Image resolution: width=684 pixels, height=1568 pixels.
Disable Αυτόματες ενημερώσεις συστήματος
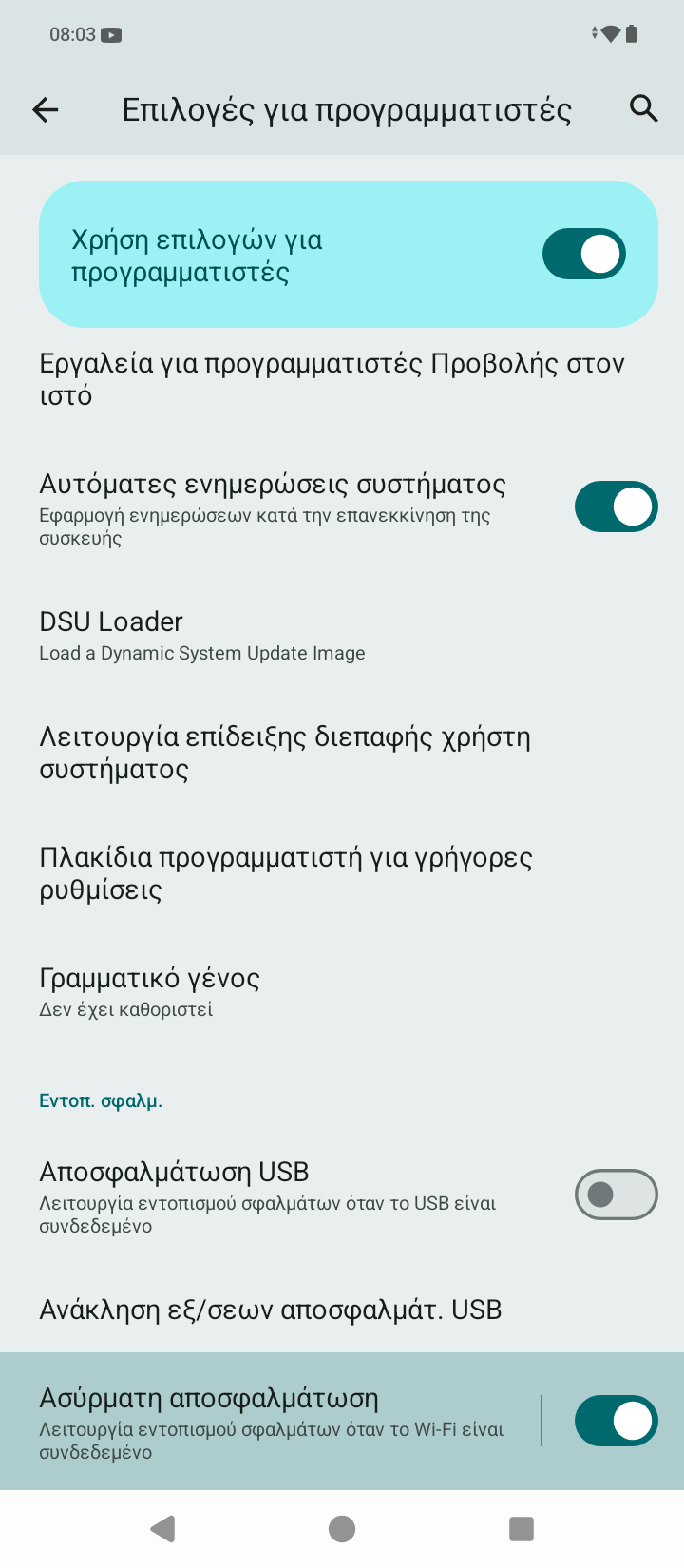(616, 507)
